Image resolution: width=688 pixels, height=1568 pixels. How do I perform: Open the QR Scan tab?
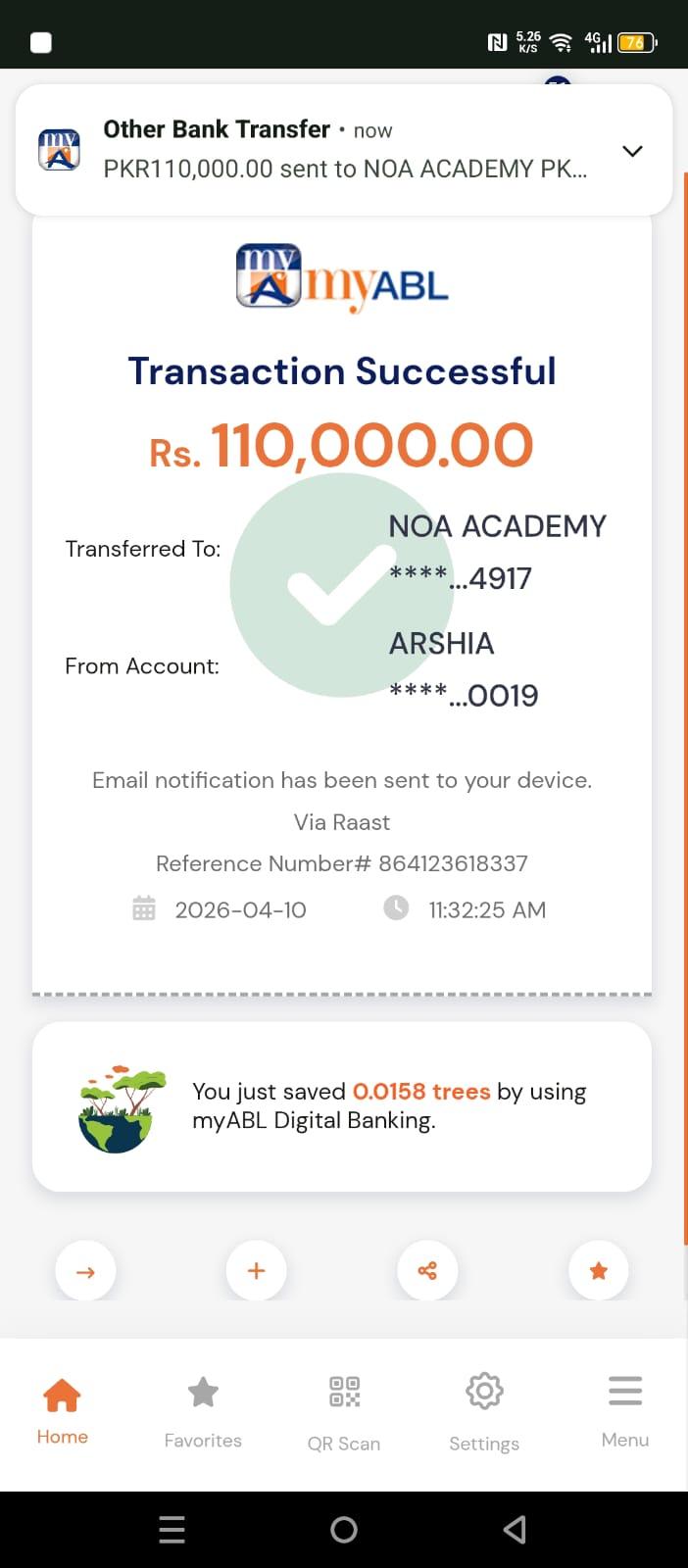click(344, 1411)
